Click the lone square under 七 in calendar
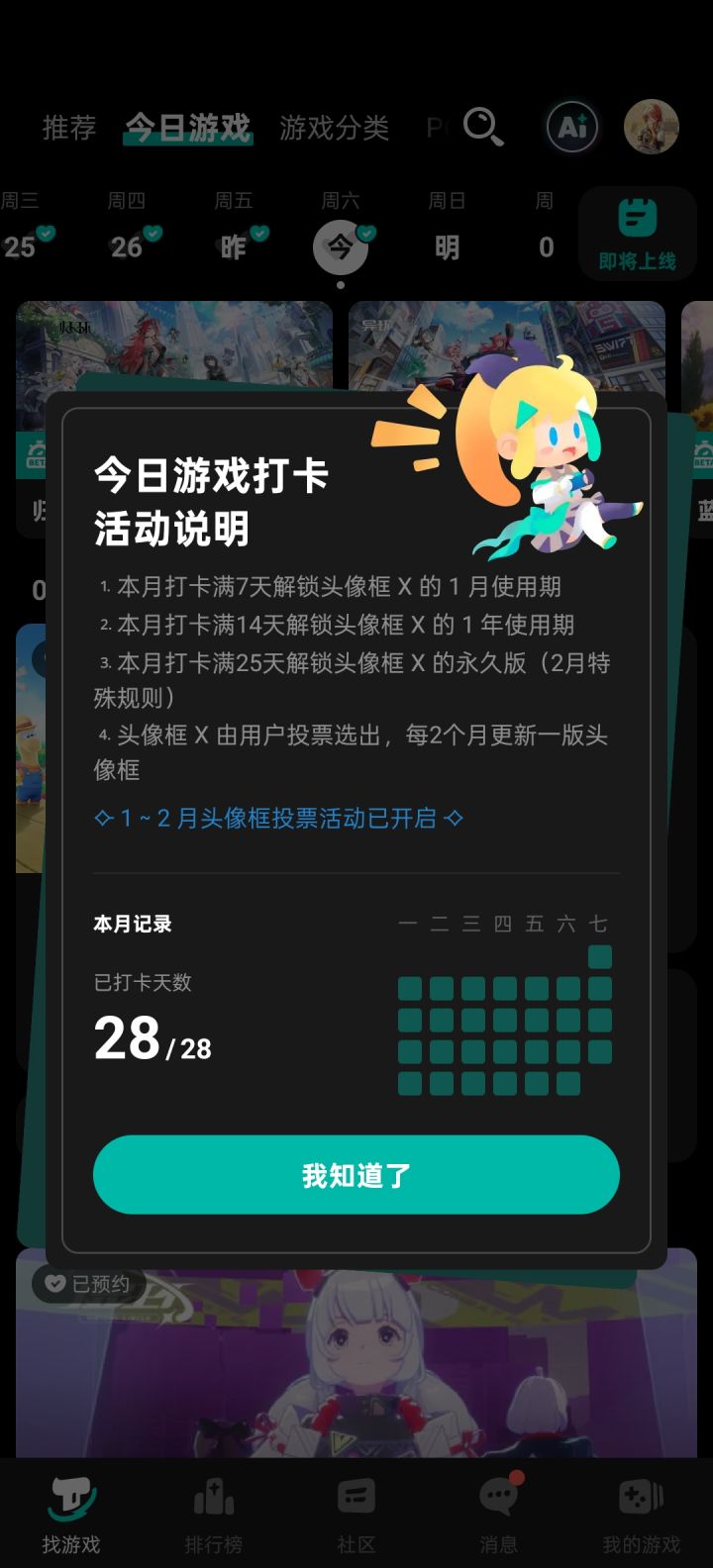Screen dimensions: 713x1568 598,956
